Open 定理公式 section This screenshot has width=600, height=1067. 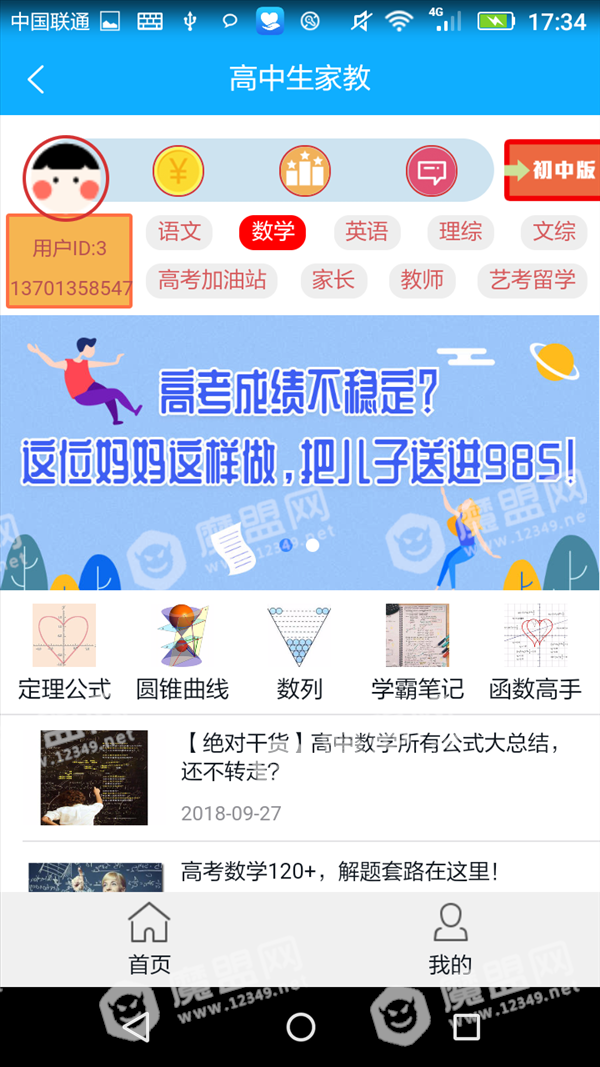pos(64,652)
